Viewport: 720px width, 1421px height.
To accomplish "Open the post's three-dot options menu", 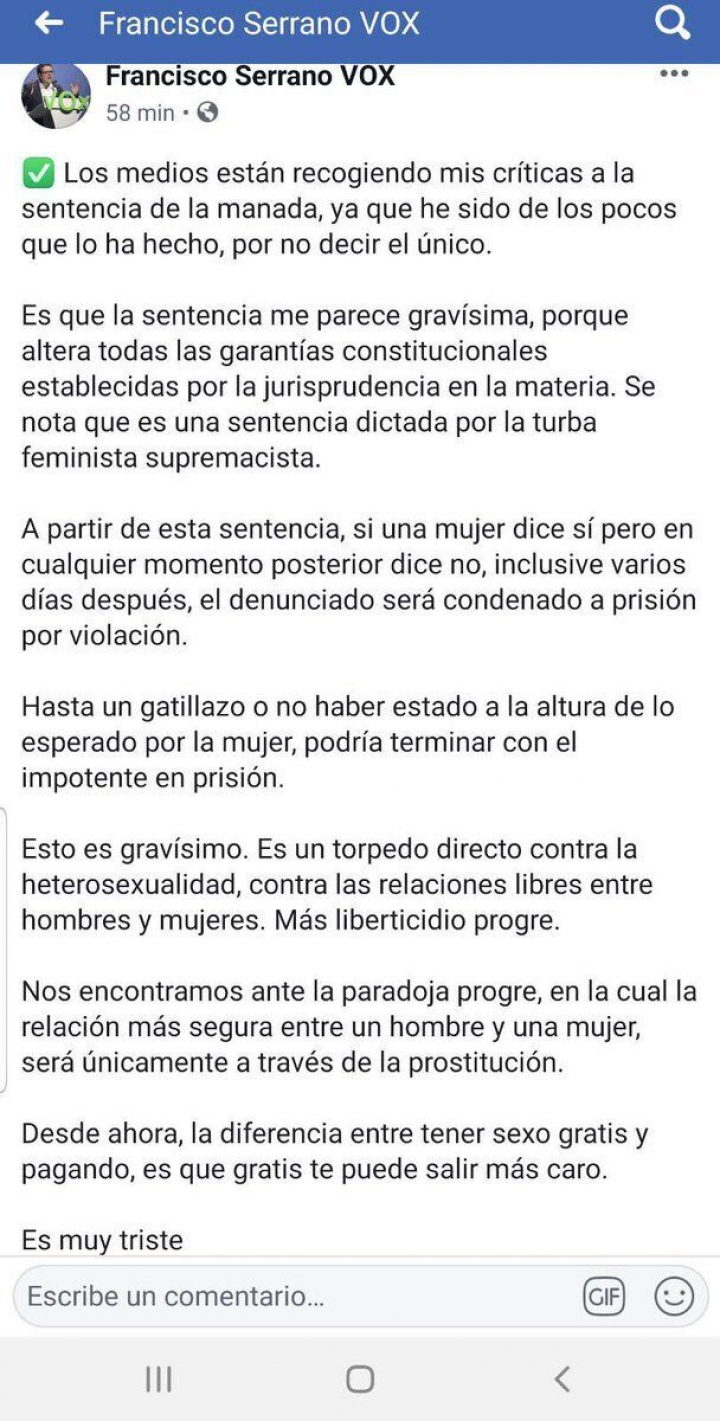I will tap(674, 75).
